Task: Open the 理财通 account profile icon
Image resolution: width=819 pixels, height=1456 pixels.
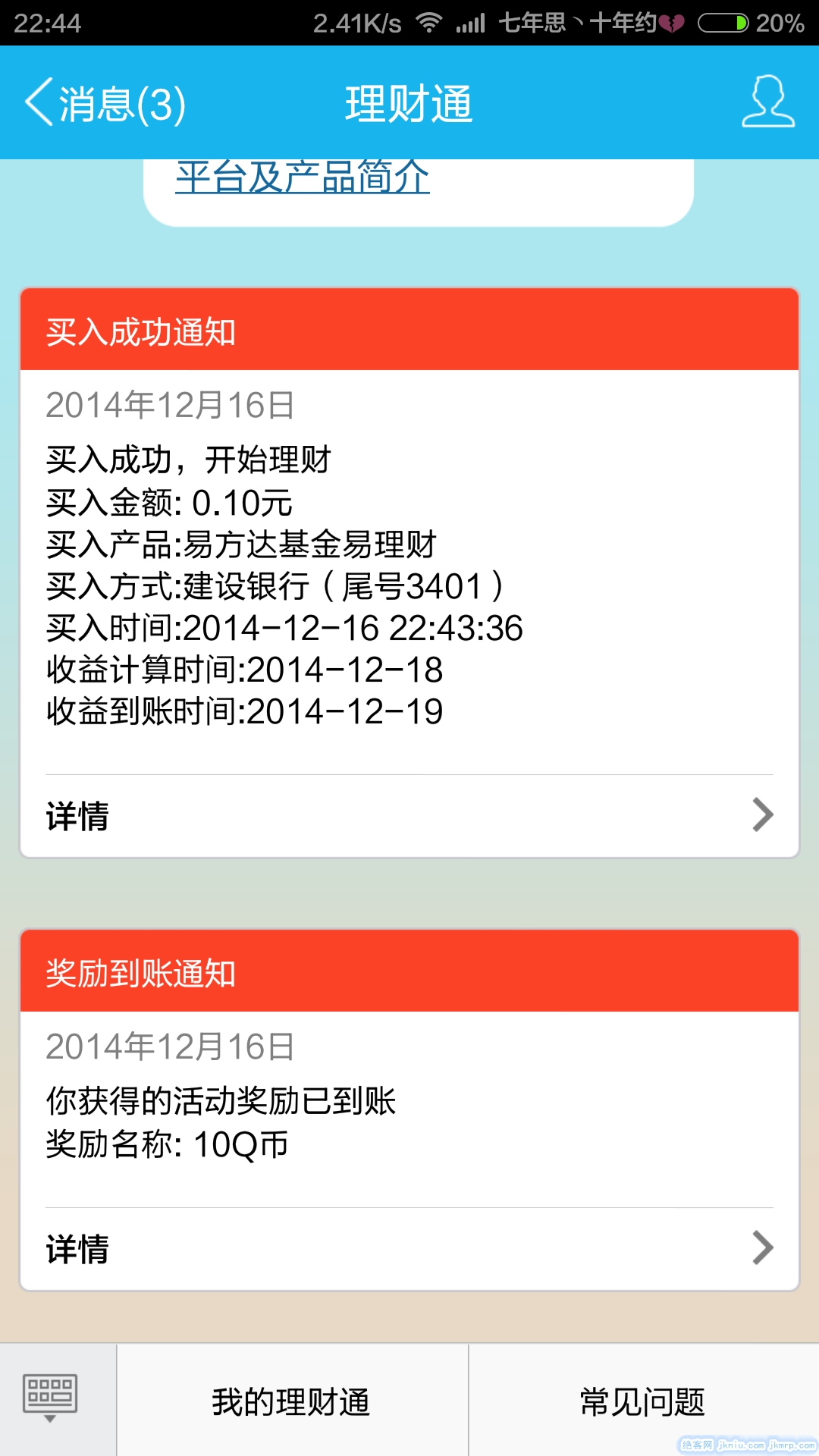Action: [x=767, y=102]
